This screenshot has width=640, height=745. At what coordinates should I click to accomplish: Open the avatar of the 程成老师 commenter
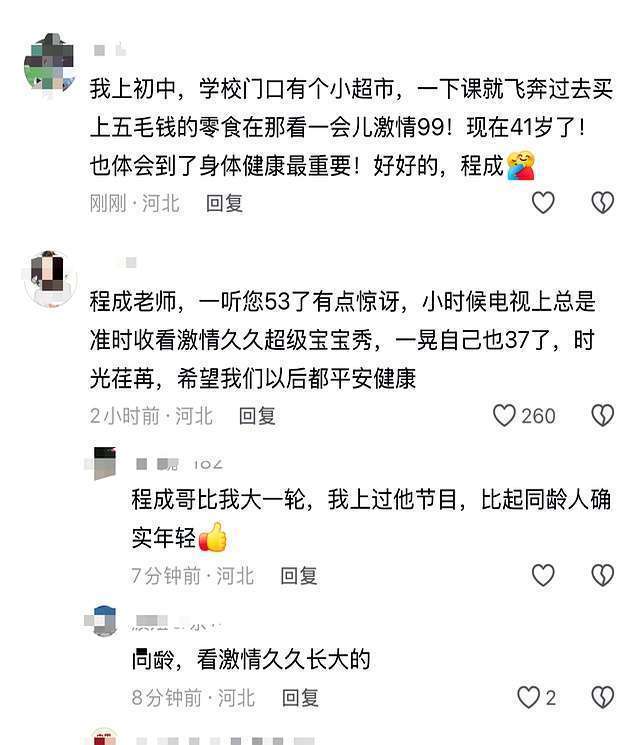click(x=49, y=277)
